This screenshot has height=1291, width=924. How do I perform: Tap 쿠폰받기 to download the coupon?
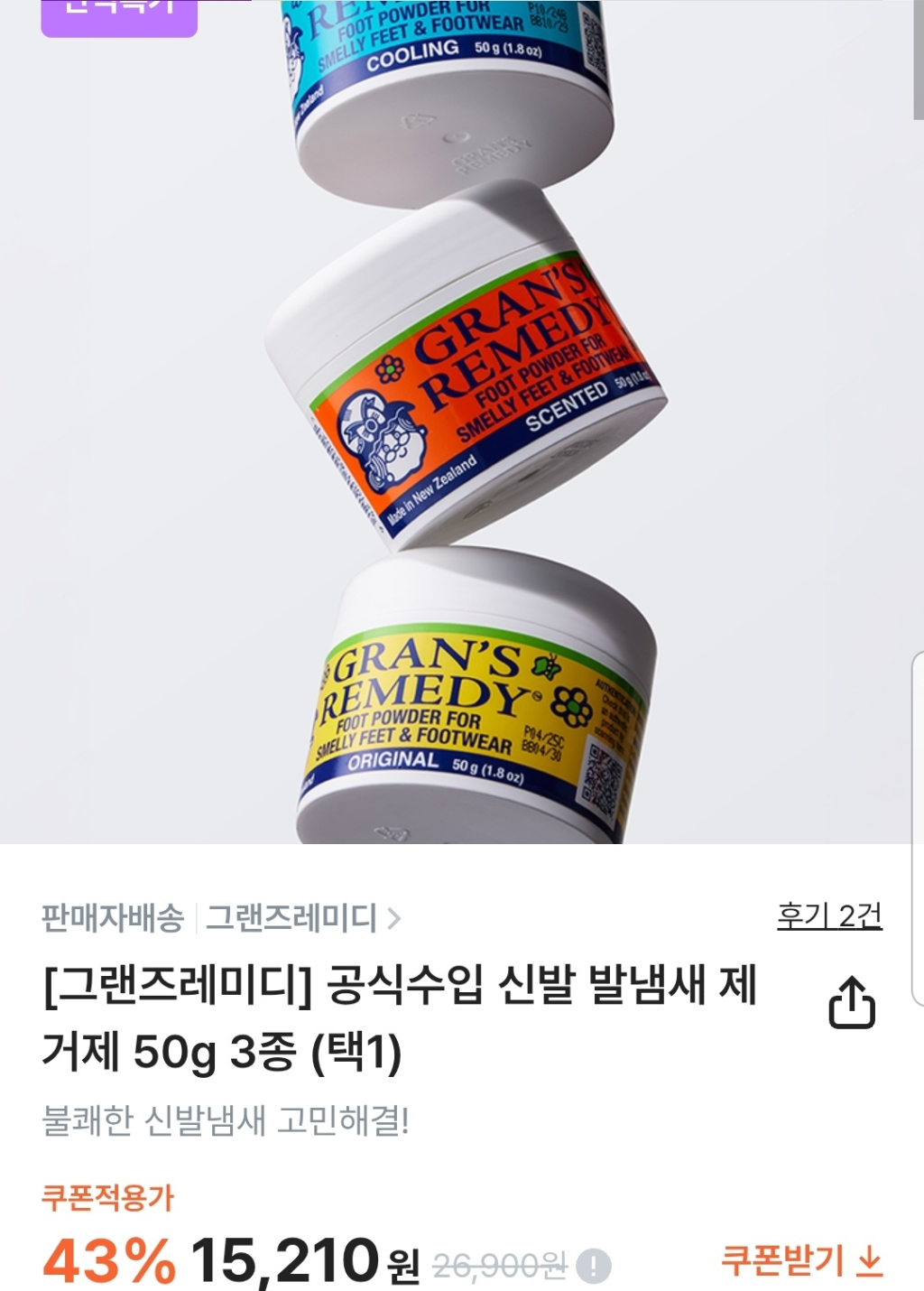pos(800,1260)
